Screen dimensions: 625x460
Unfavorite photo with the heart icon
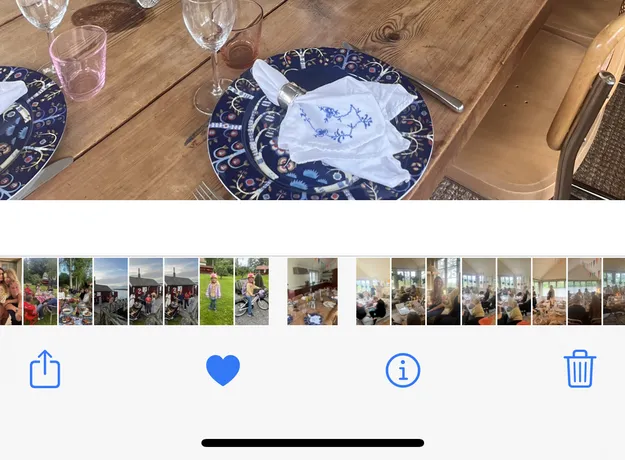coord(223,371)
